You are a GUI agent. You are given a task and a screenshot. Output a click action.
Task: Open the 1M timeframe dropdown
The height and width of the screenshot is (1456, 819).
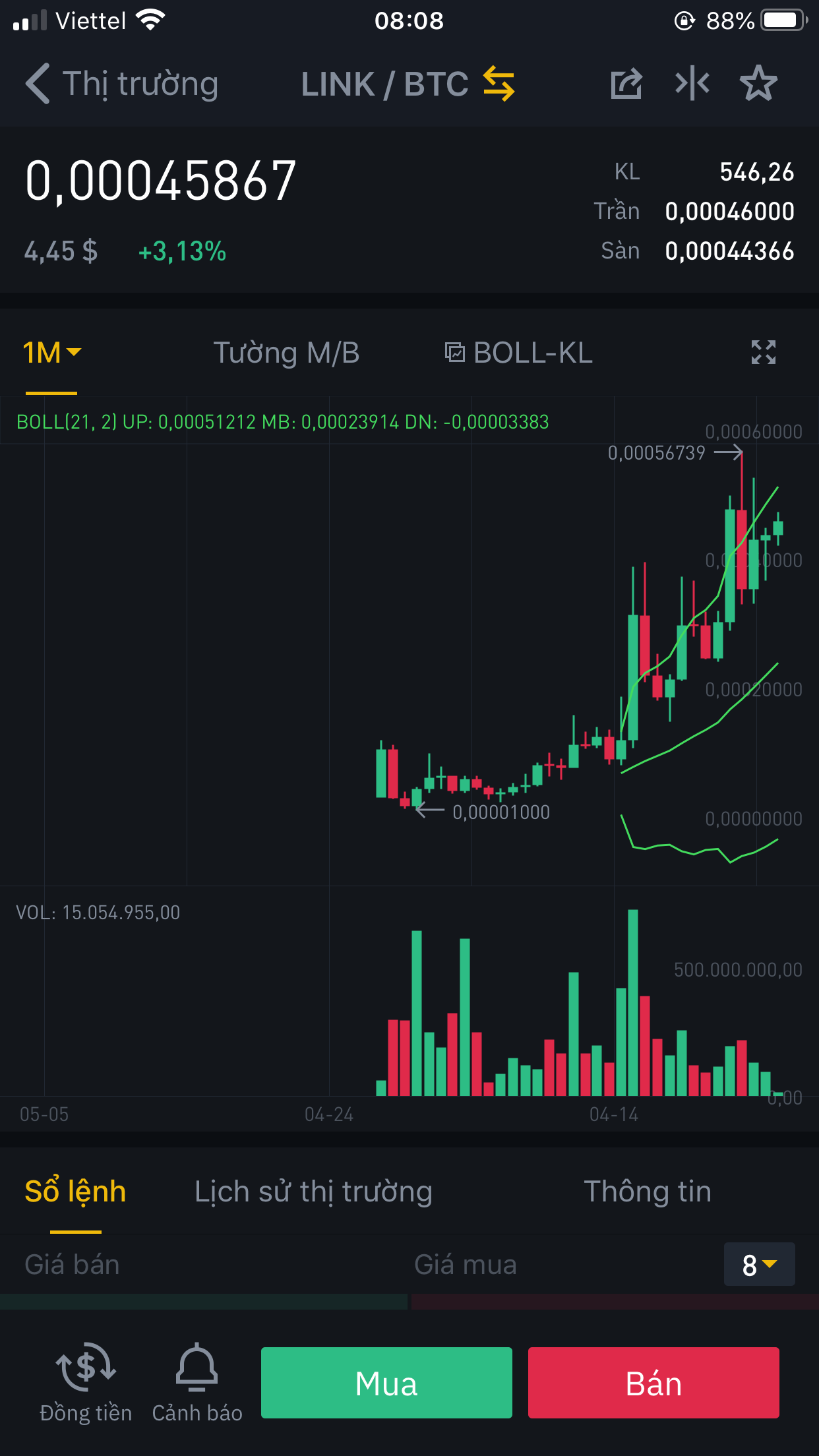pyautogui.click(x=51, y=353)
